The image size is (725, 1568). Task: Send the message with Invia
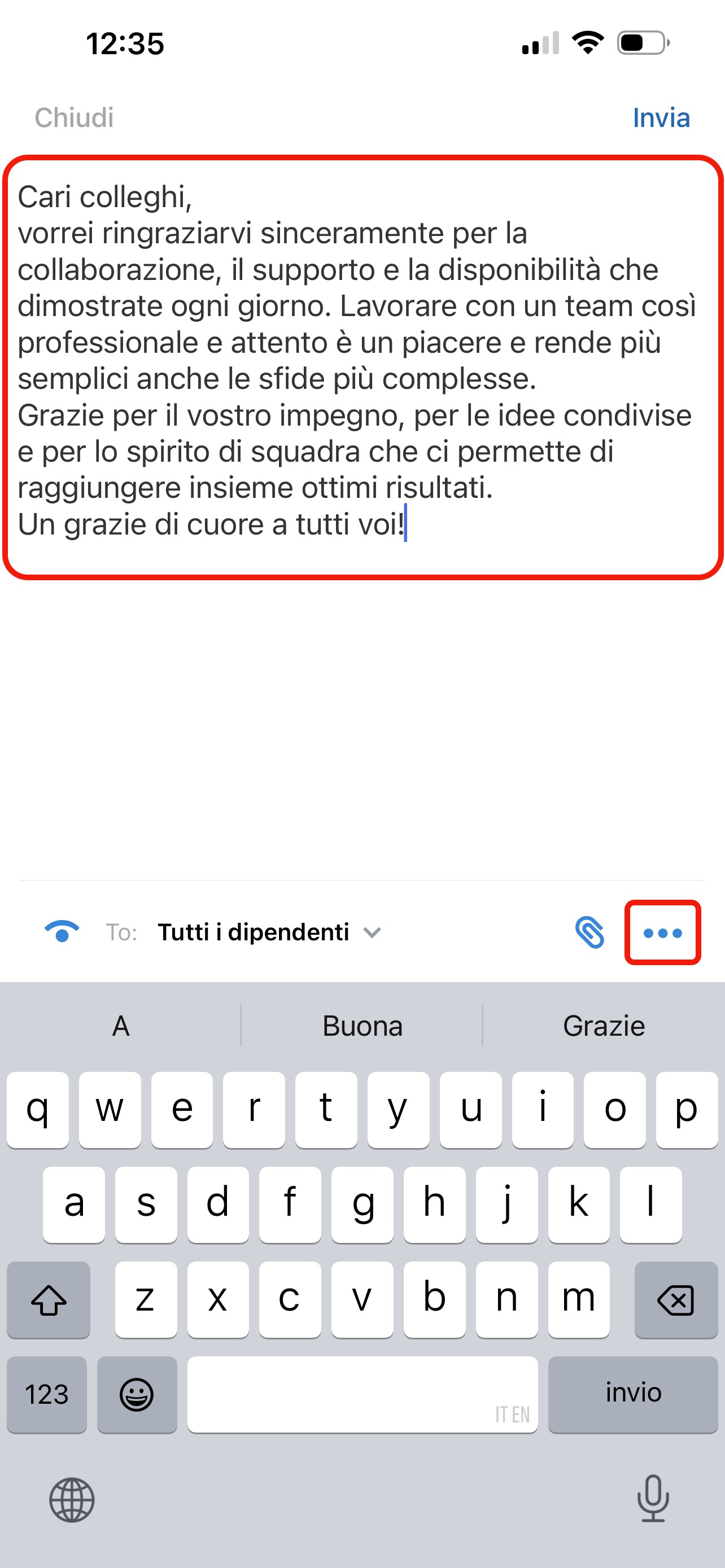[661, 117]
